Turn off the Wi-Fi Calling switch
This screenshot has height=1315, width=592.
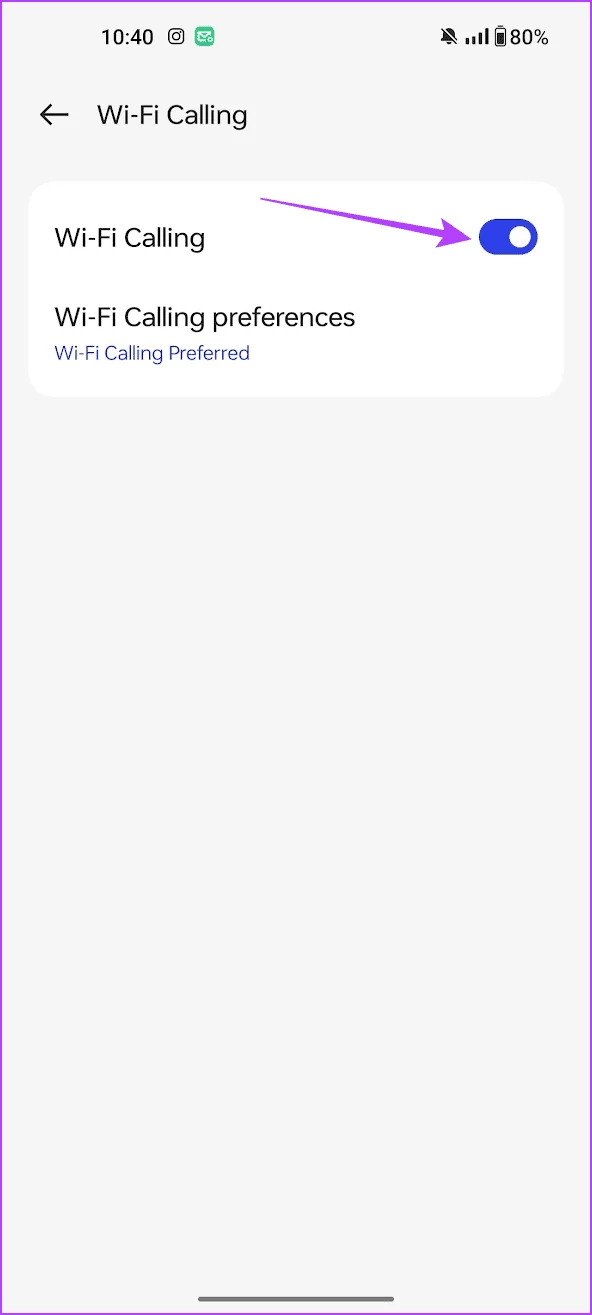[508, 237]
